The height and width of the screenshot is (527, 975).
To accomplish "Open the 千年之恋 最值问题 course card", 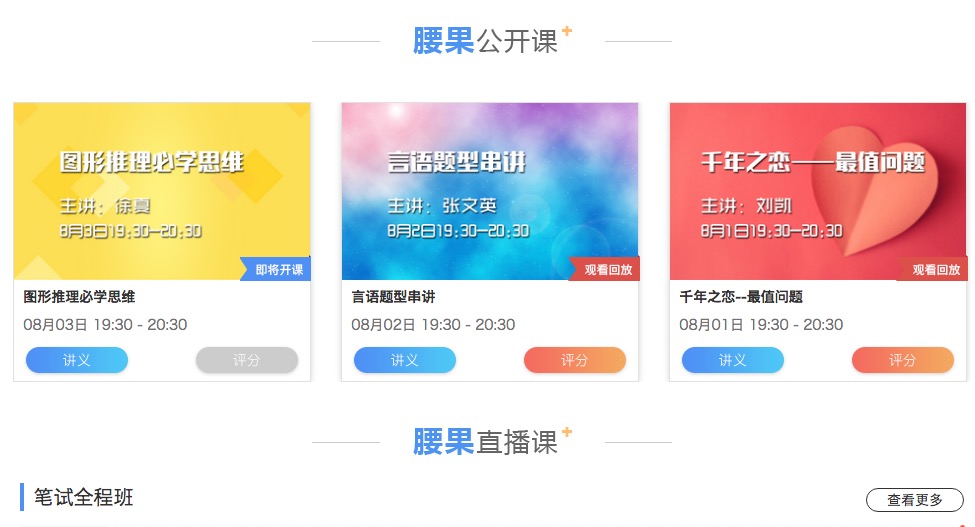I will tap(817, 190).
